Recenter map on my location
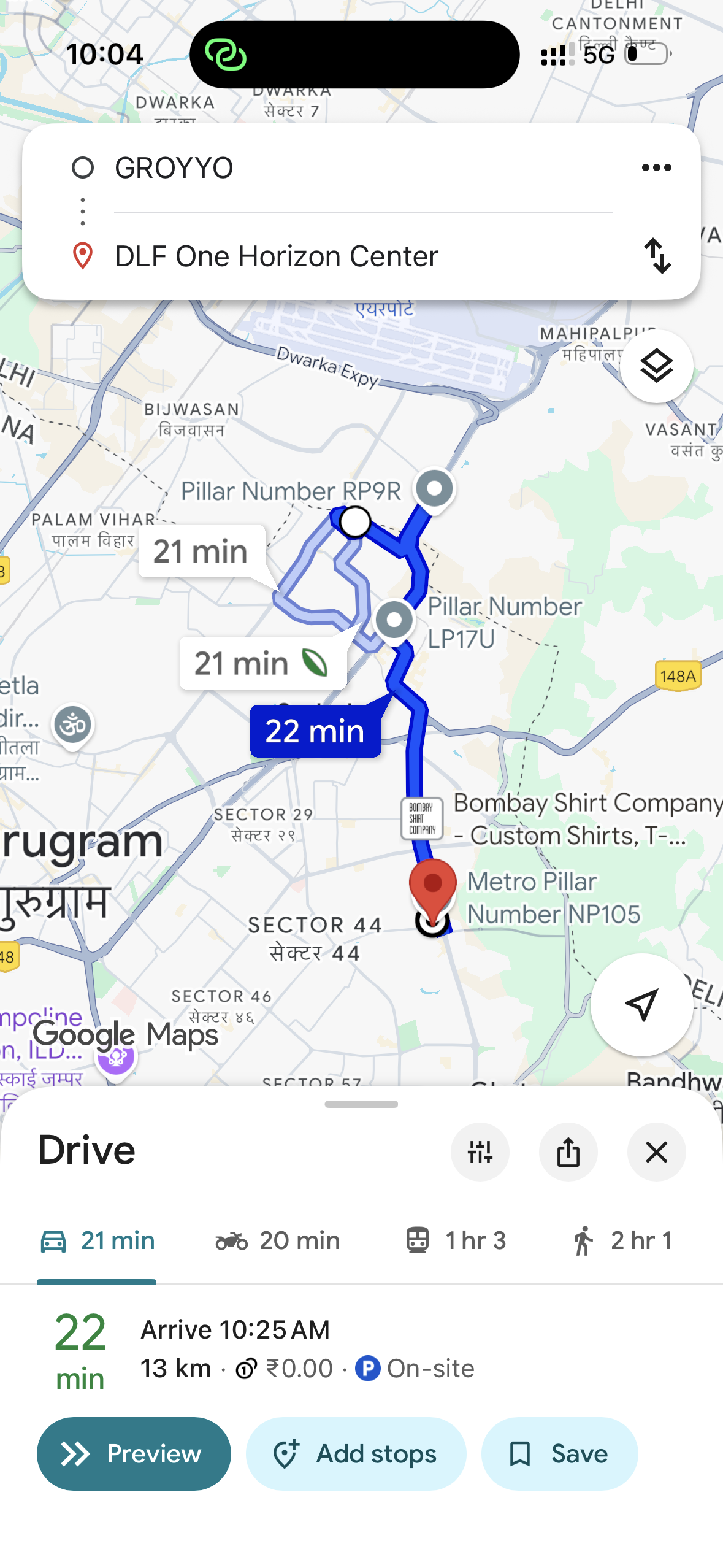 pos(641,1005)
